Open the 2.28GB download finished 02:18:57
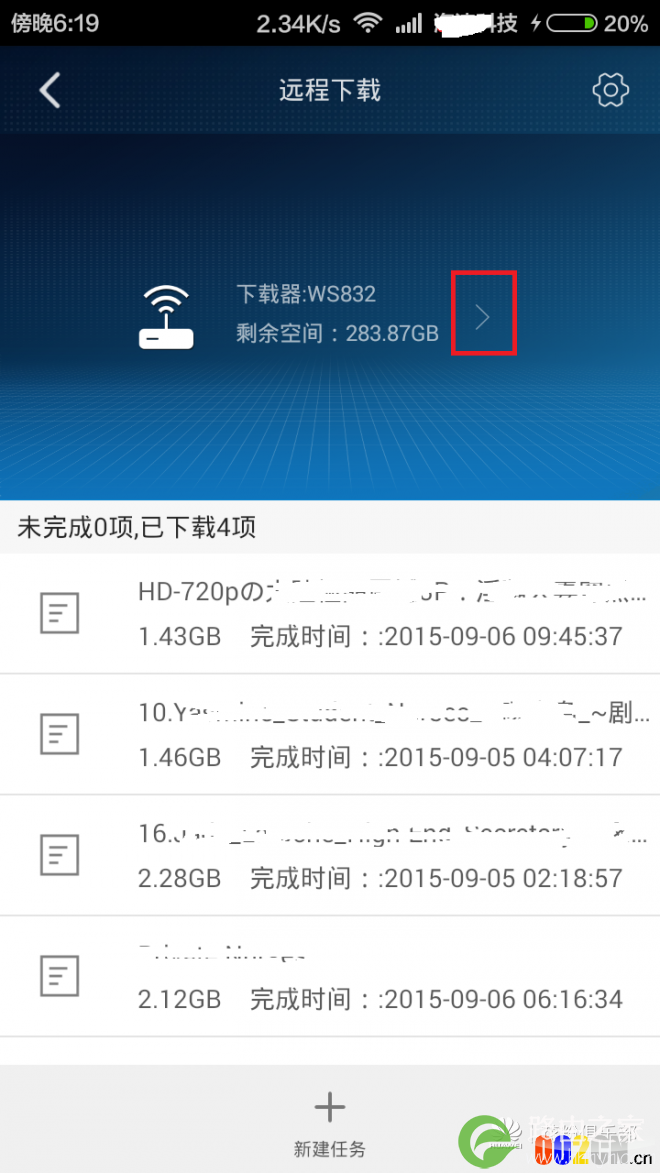 tap(330, 855)
